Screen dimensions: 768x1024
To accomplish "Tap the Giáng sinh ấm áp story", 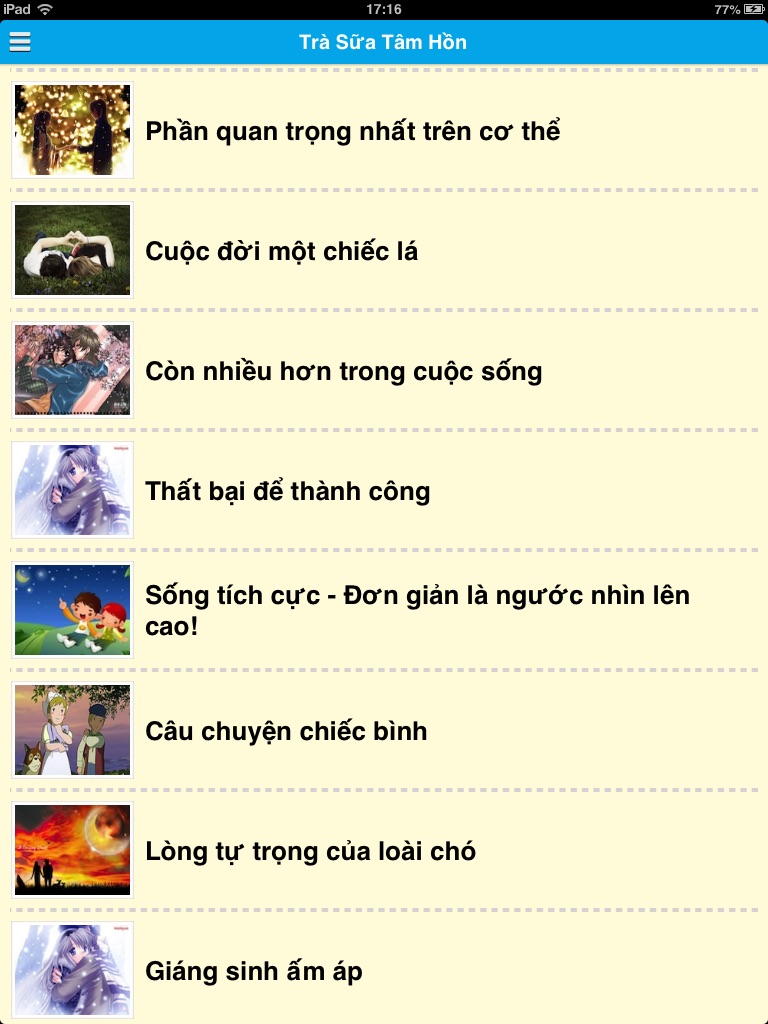I will (384, 968).
